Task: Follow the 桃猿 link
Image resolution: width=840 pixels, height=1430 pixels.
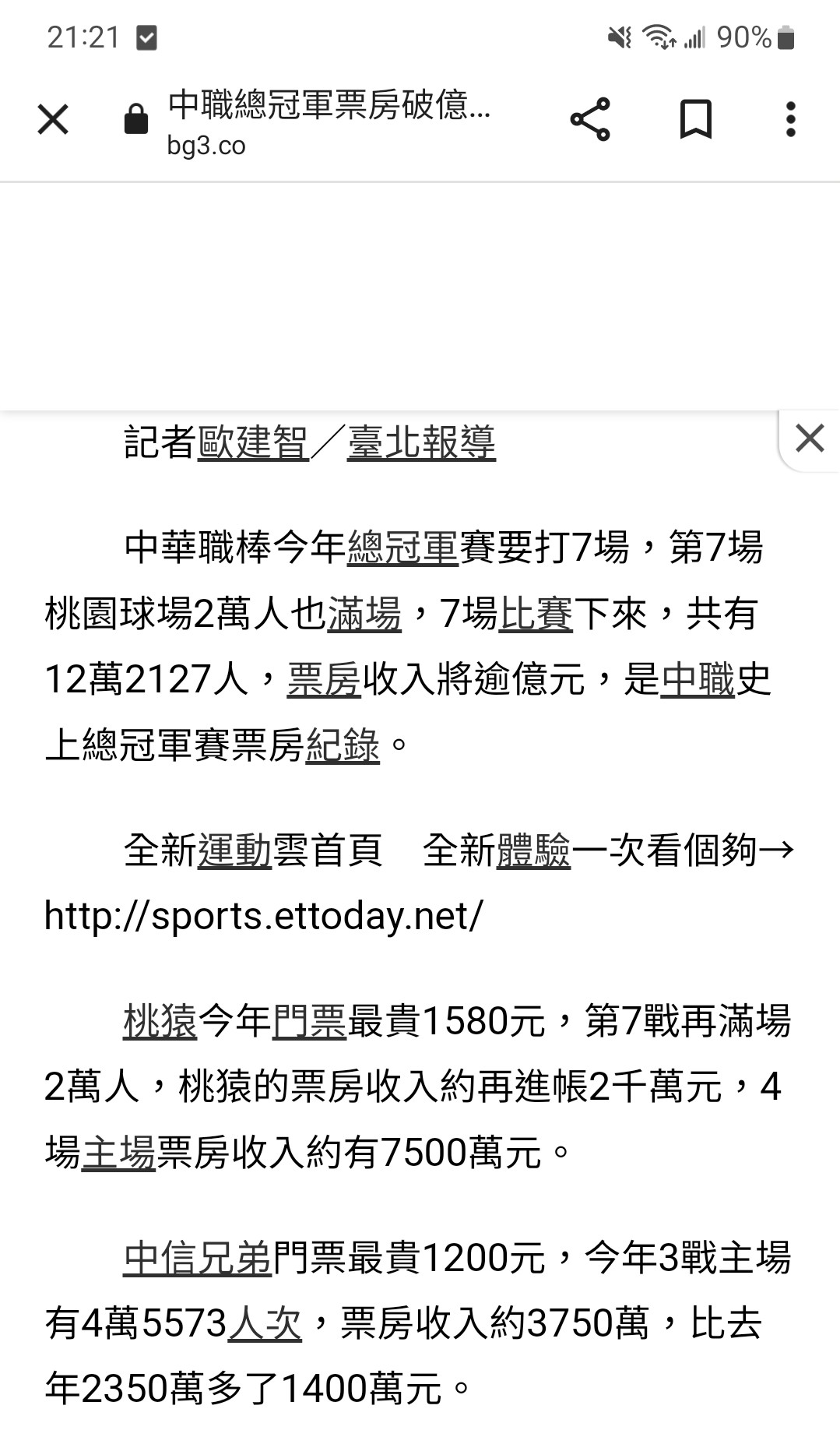Action: (x=160, y=1021)
